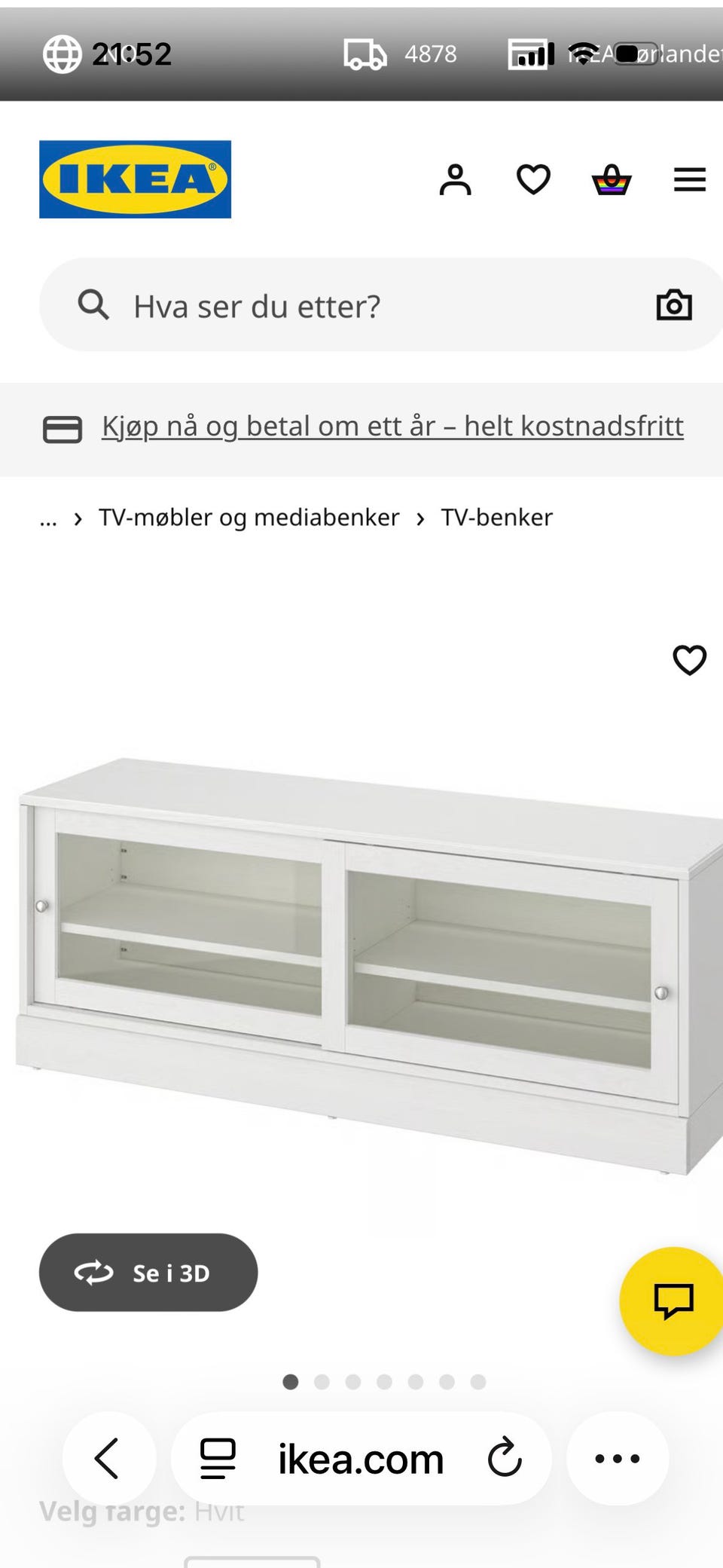This screenshot has width=723, height=1568.
Task: Click the IKEA logo
Action: tap(134, 179)
